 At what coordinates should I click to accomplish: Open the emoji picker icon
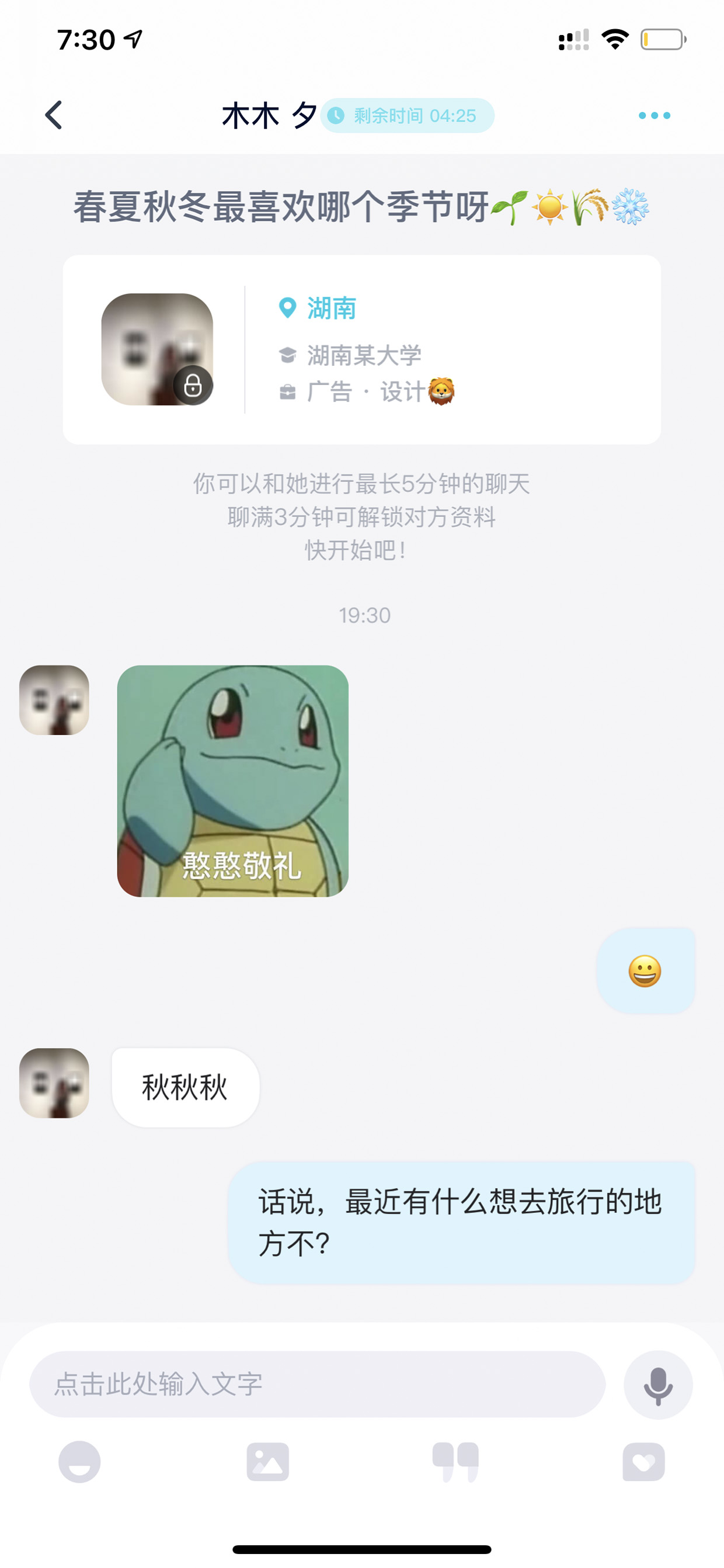tap(79, 1462)
